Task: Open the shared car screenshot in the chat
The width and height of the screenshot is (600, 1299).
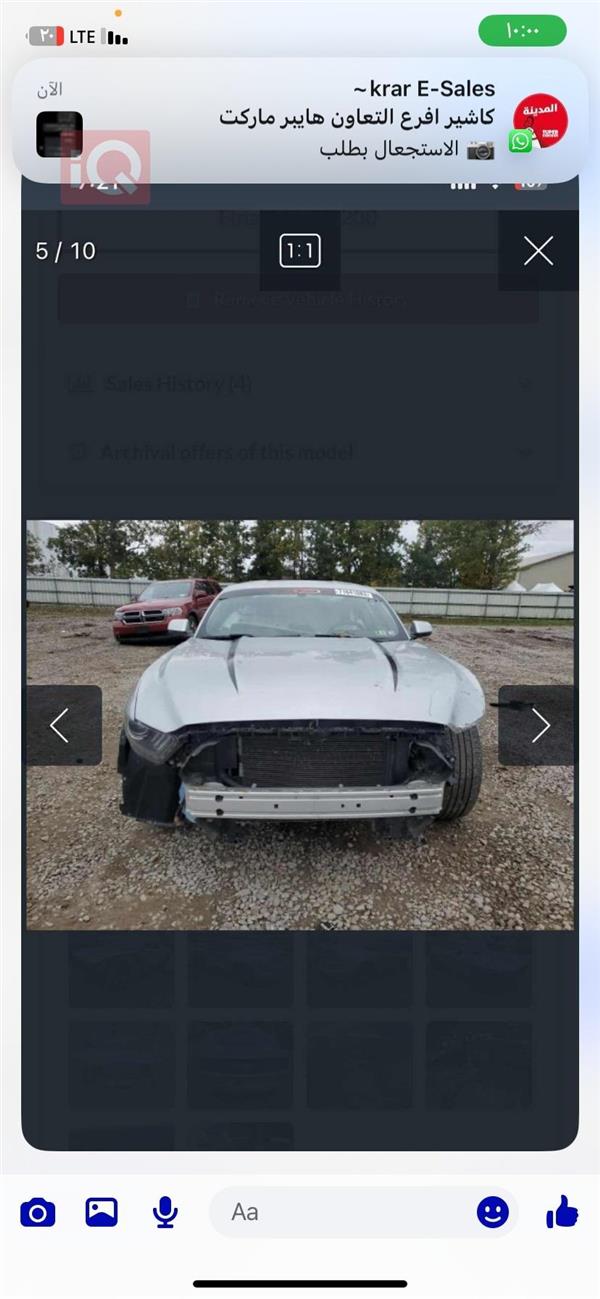Action: tap(300, 724)
